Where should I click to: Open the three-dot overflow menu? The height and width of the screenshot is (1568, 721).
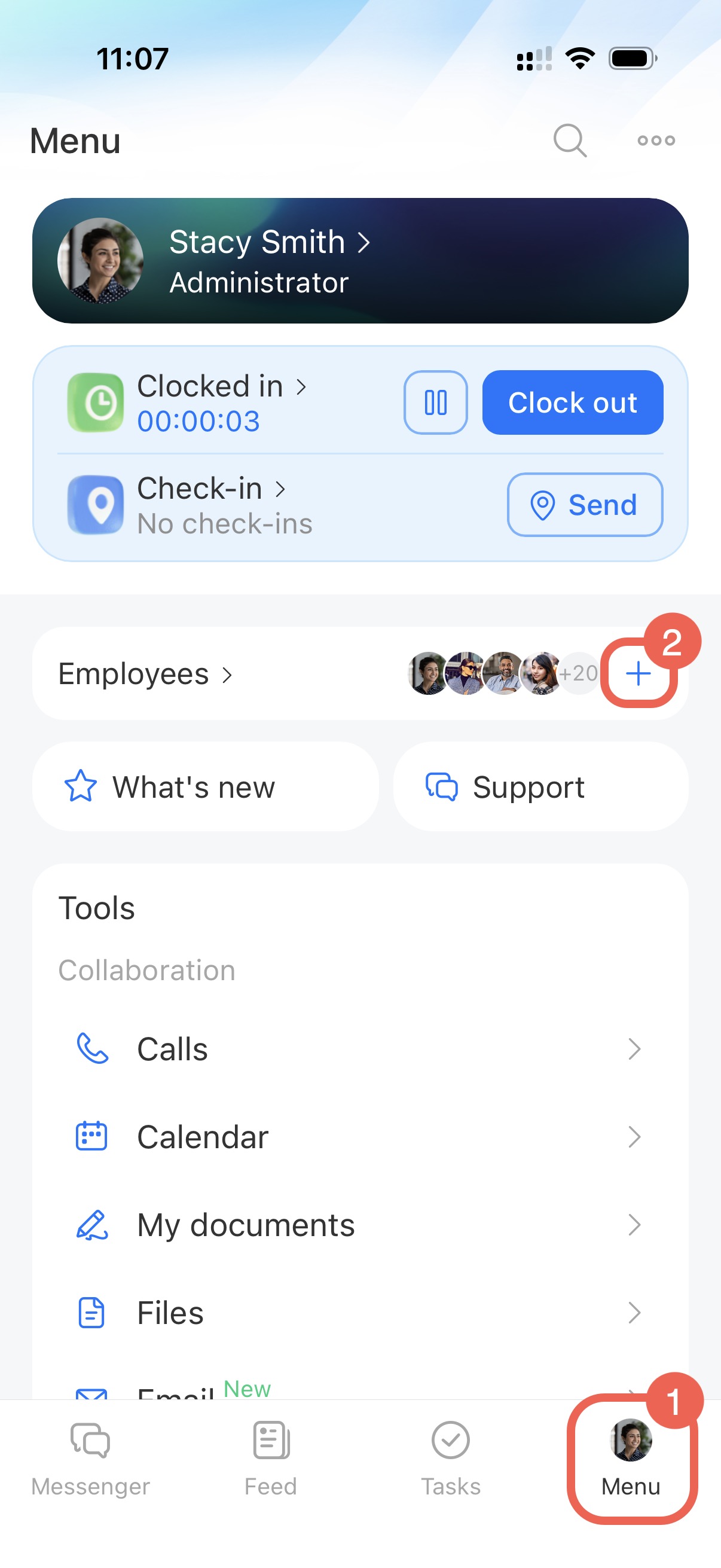click(x=656, y=141)
